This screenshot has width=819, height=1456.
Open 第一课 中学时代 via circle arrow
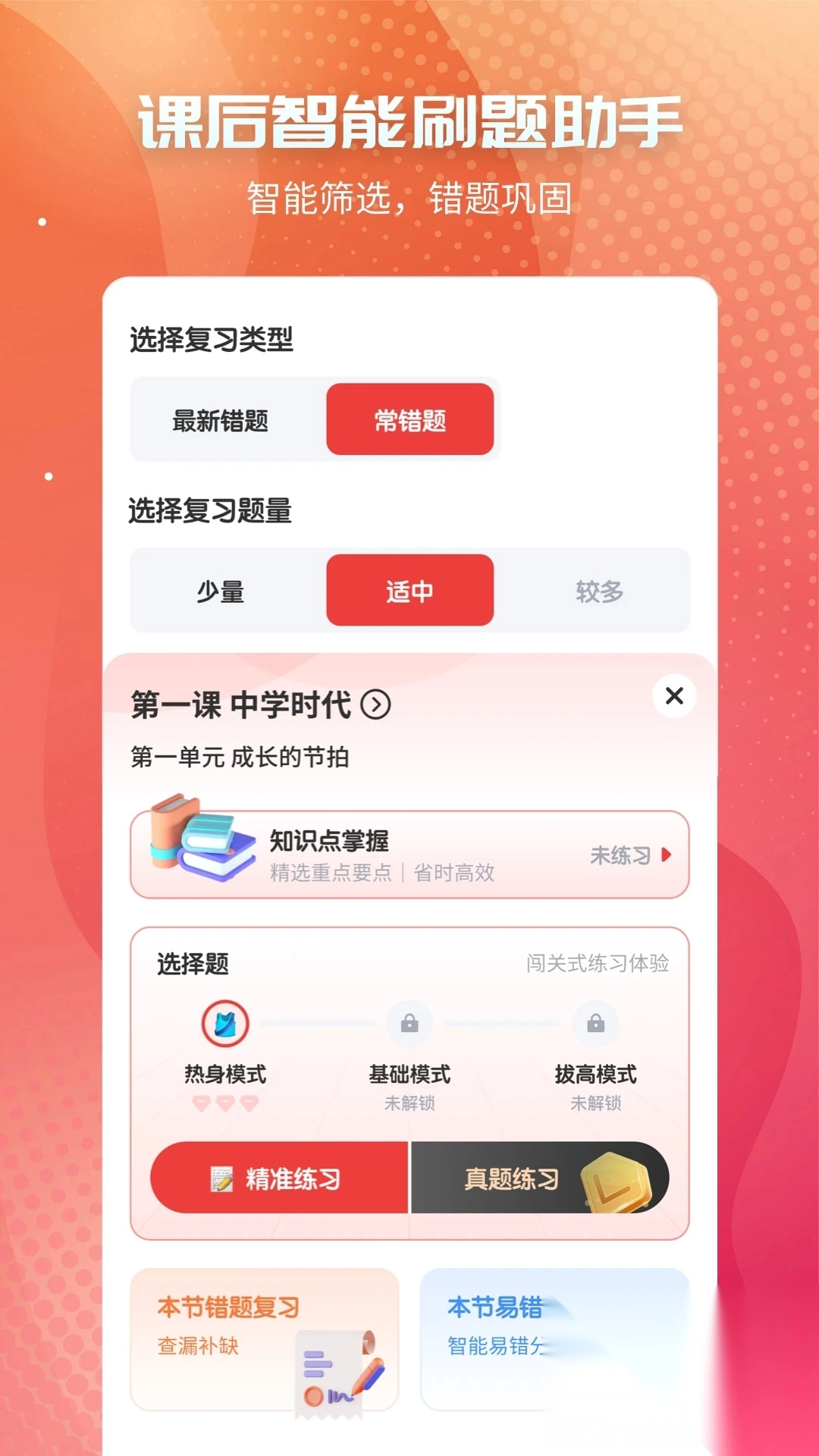point(378,704)
